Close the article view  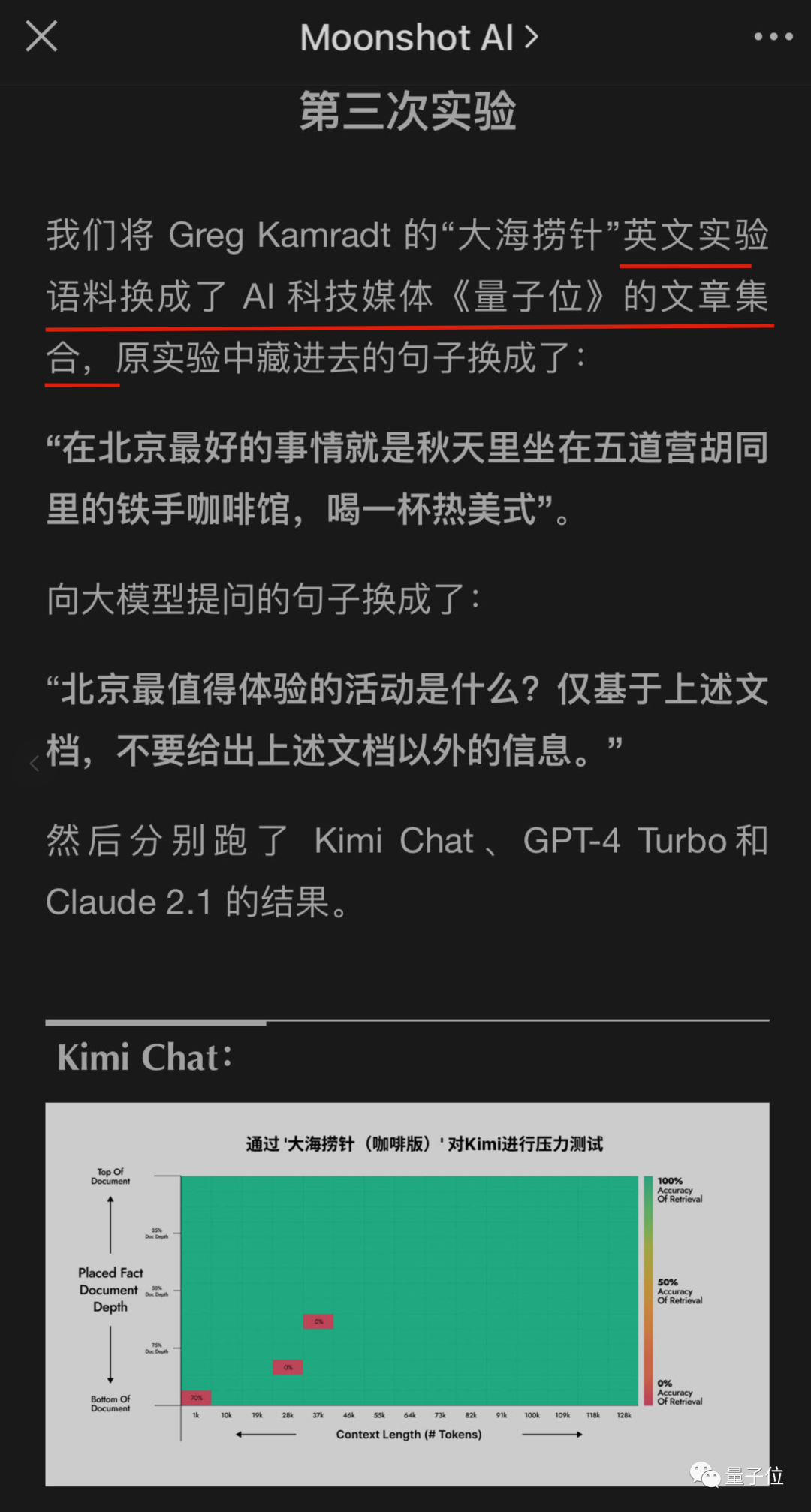click(x=41, y=36)
